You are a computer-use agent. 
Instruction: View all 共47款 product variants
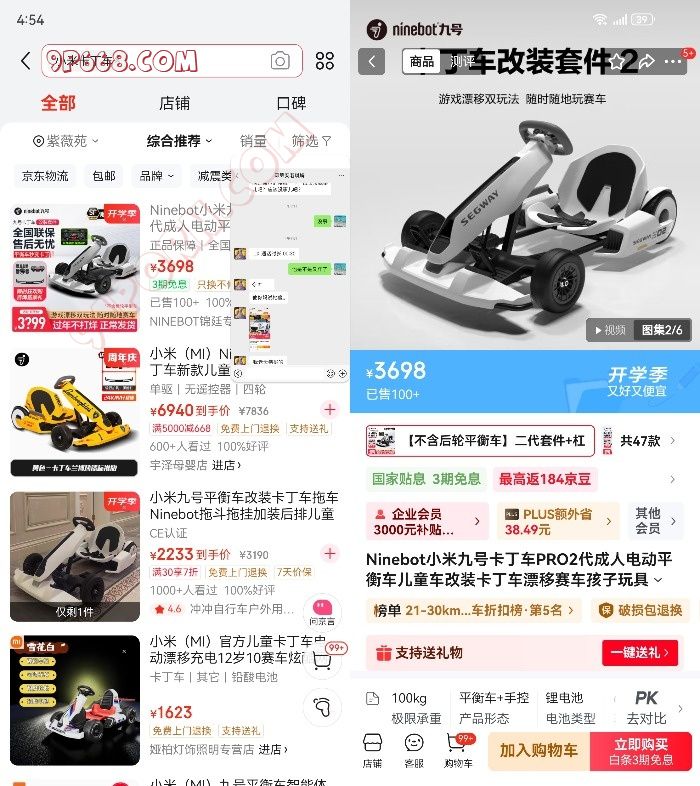(x=646, y=441)
